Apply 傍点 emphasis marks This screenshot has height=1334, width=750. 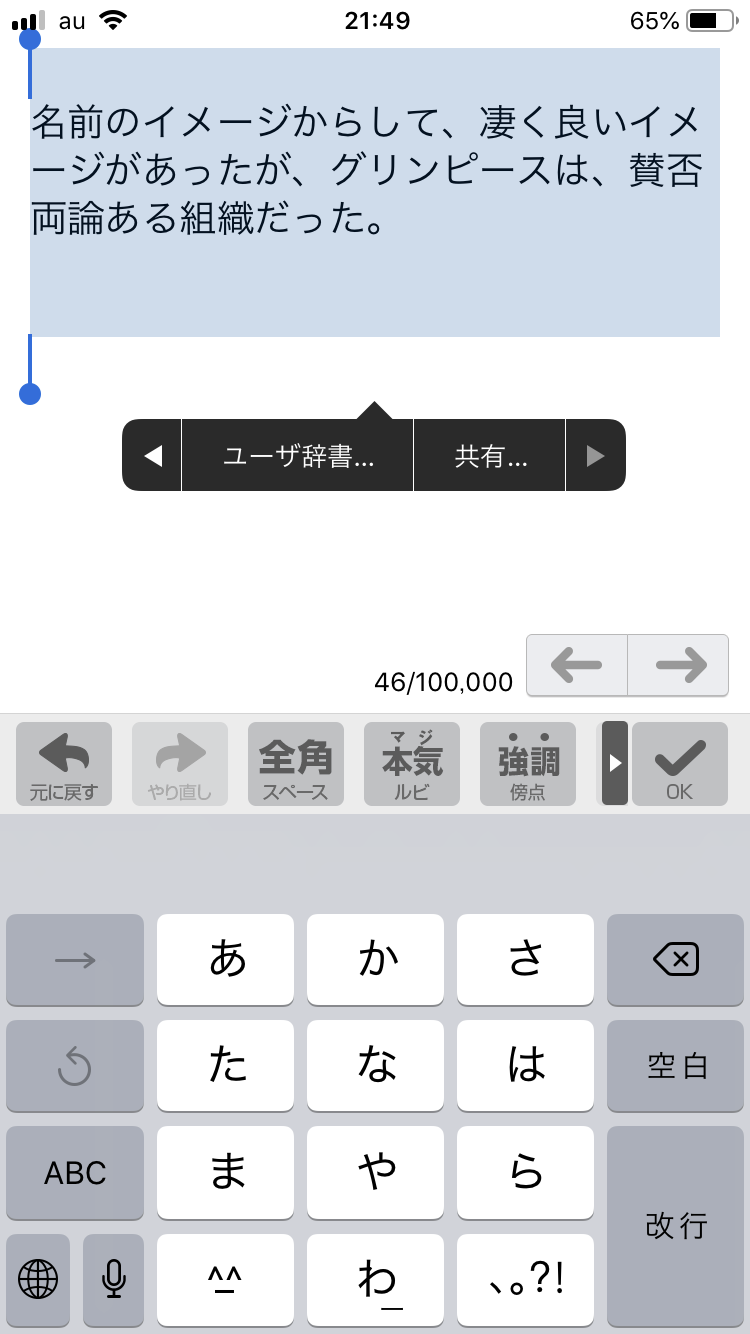coord(528,764)
